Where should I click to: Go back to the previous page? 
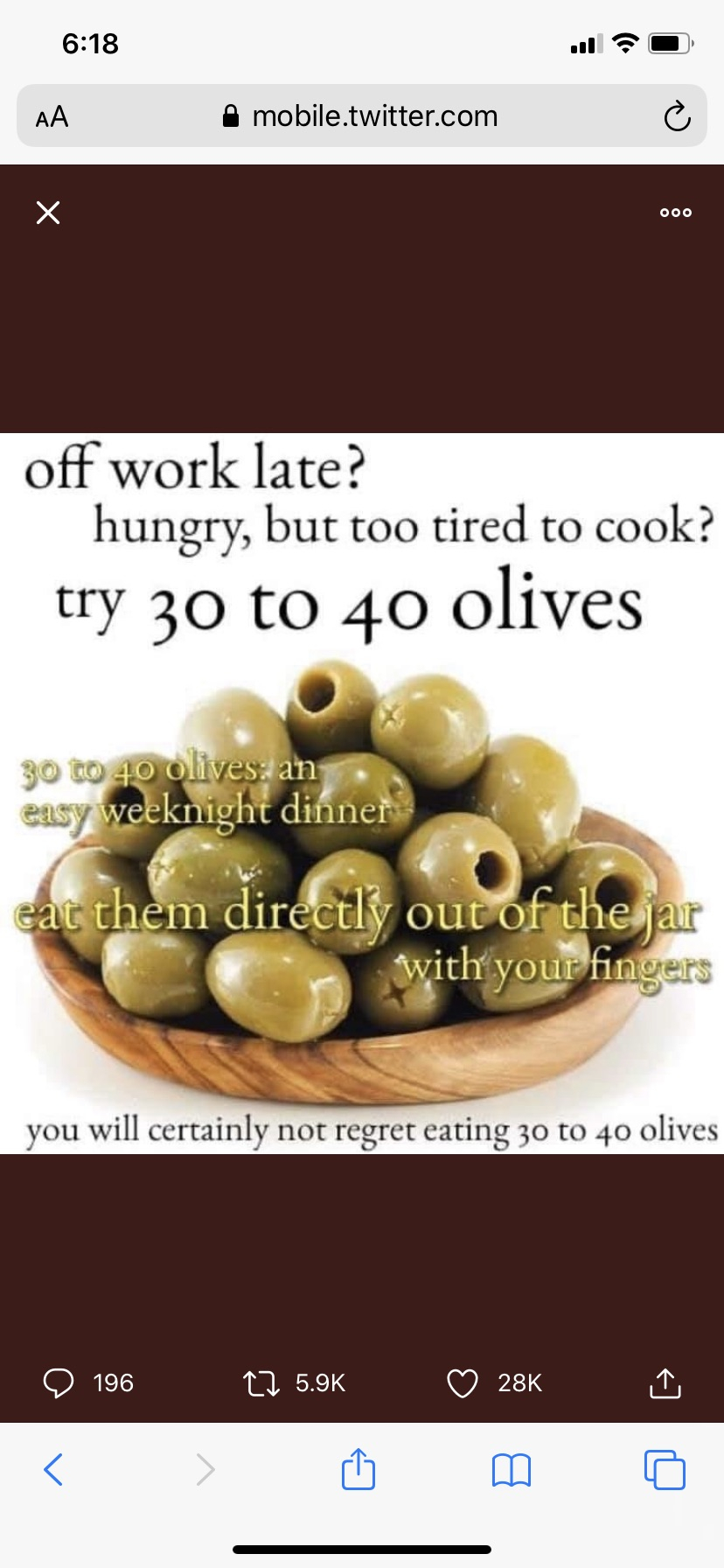(x=52, y=1469)
